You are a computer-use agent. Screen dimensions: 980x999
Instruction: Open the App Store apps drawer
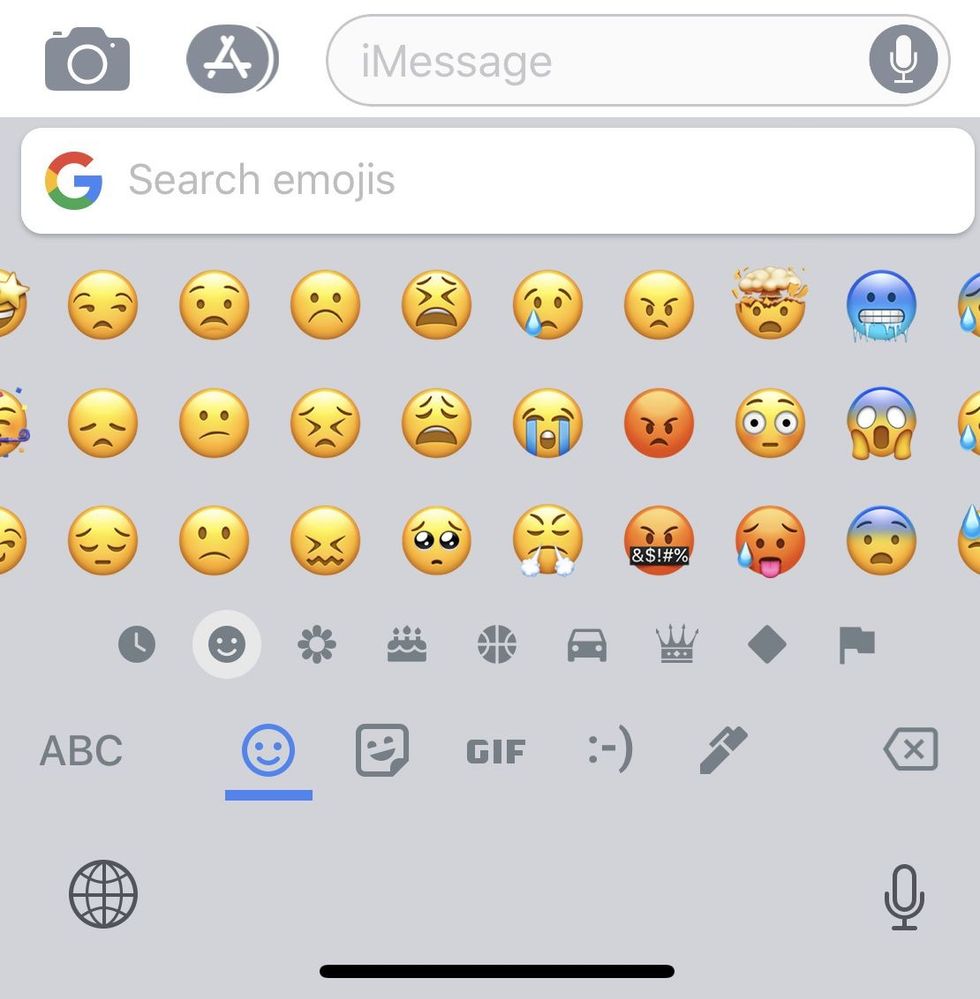click(x=231, y=61)
